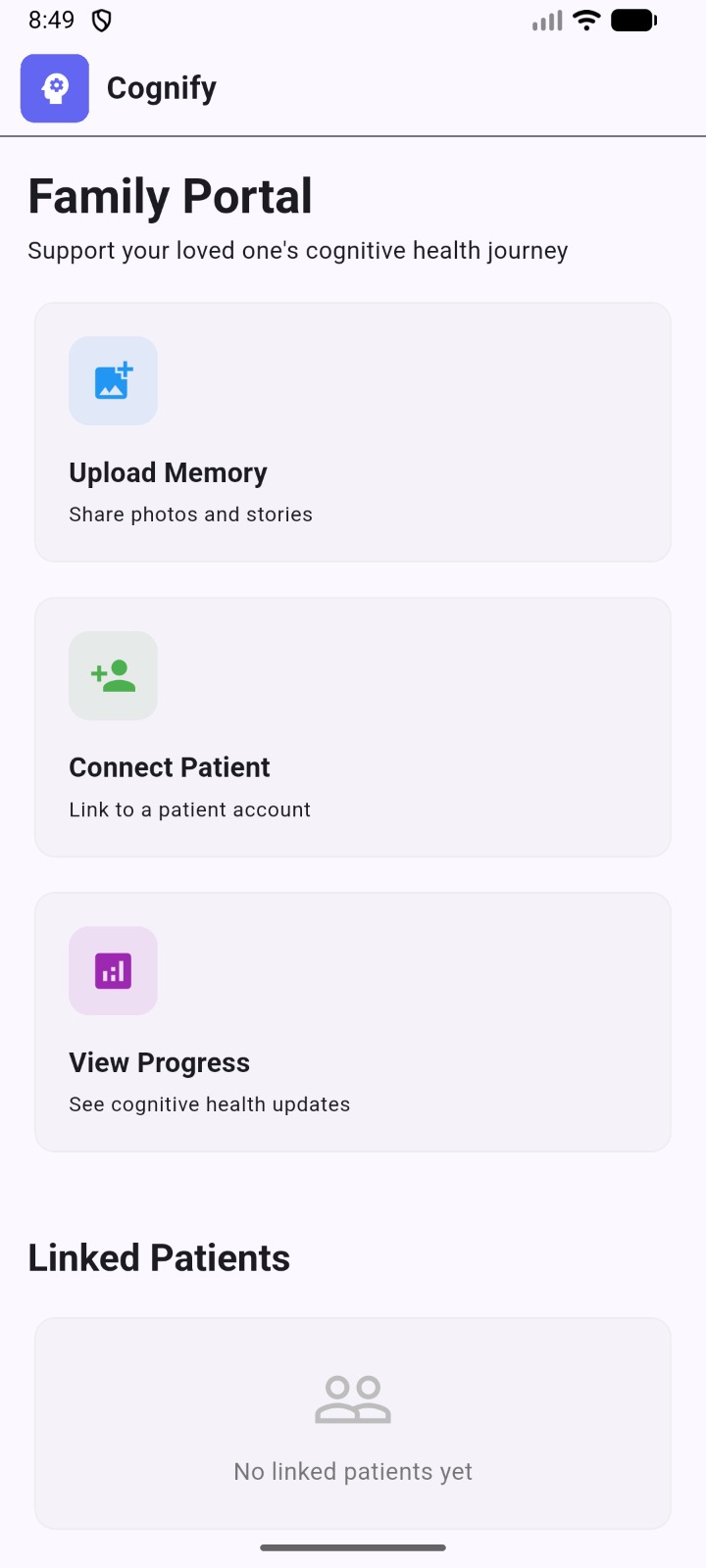Image resolution: width=706 pixels, height=1568 pixels.
Task: Click the Wi-Fi icon in the status bar
Action: click(585, 20)
